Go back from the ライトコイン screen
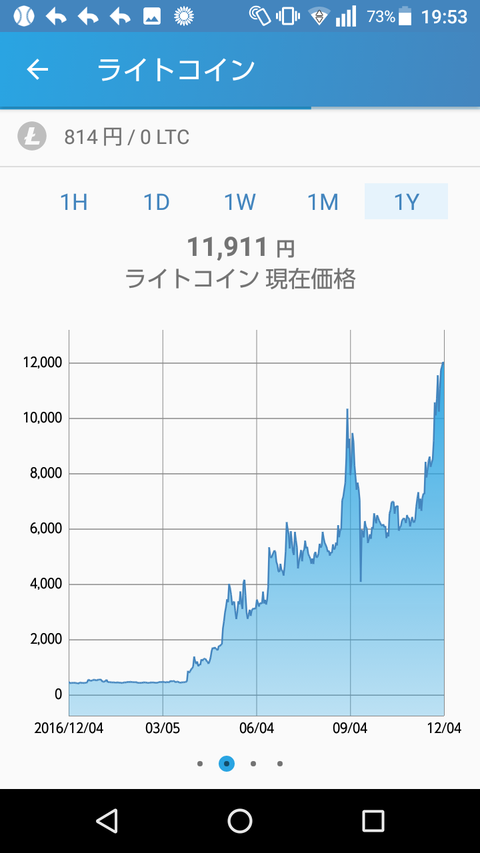This screenshot has width=480, height=853. point(38,70)
